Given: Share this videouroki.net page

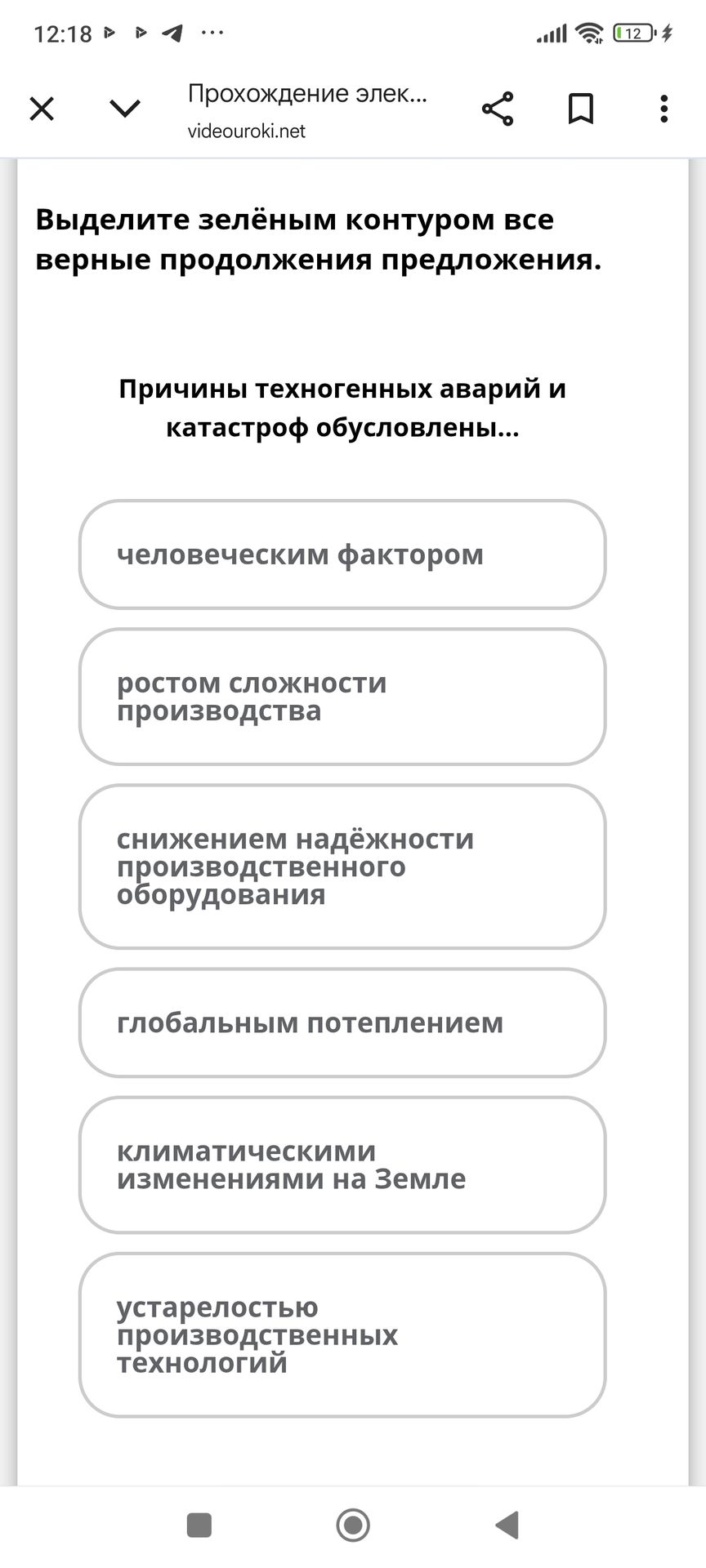Looking at the screenshot, I should point(498,109).
